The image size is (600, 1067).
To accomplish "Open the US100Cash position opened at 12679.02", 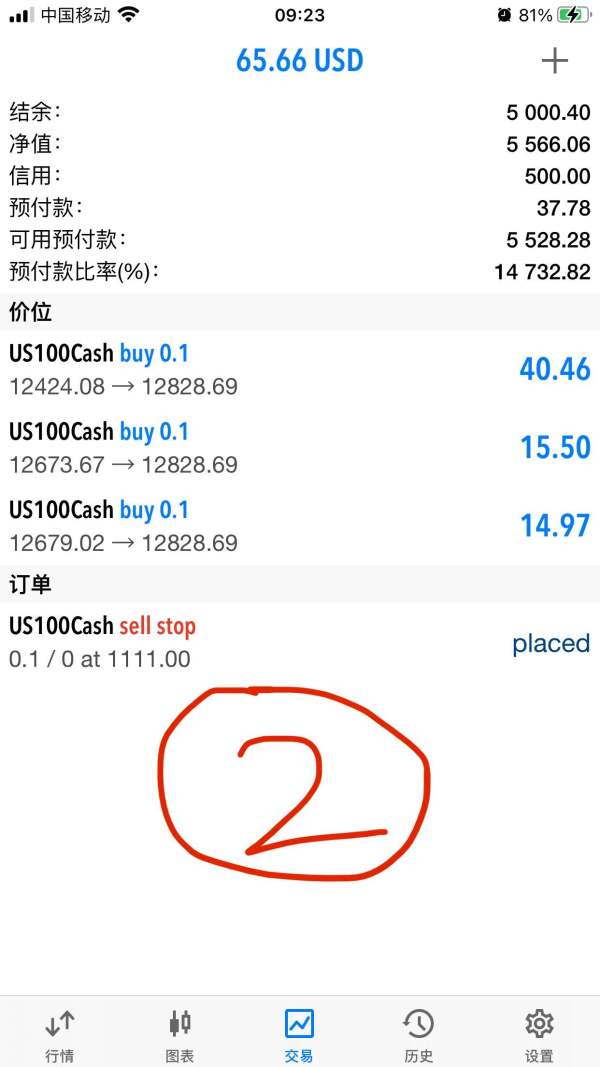I will tap(300, 526).
